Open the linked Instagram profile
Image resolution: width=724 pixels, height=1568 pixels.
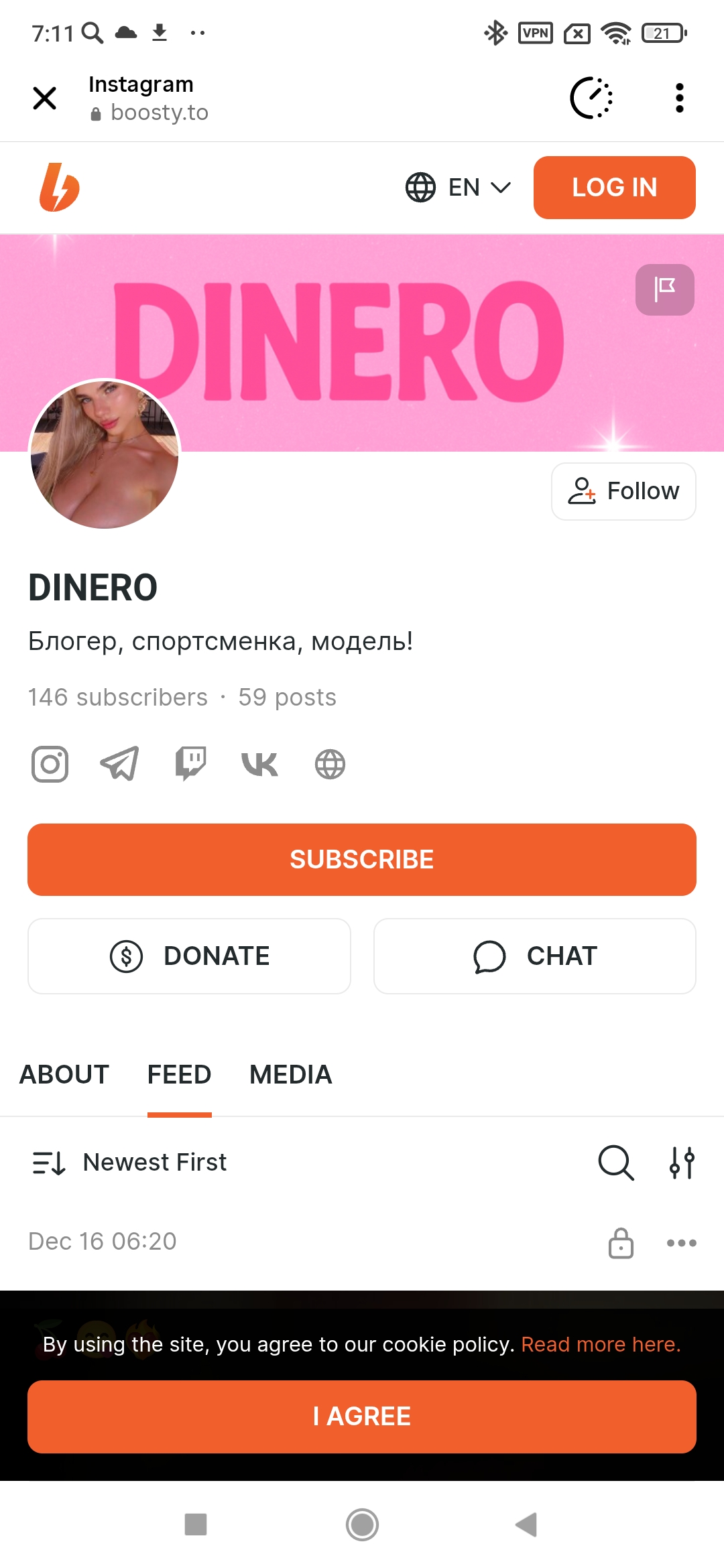(x=50, y=764)
